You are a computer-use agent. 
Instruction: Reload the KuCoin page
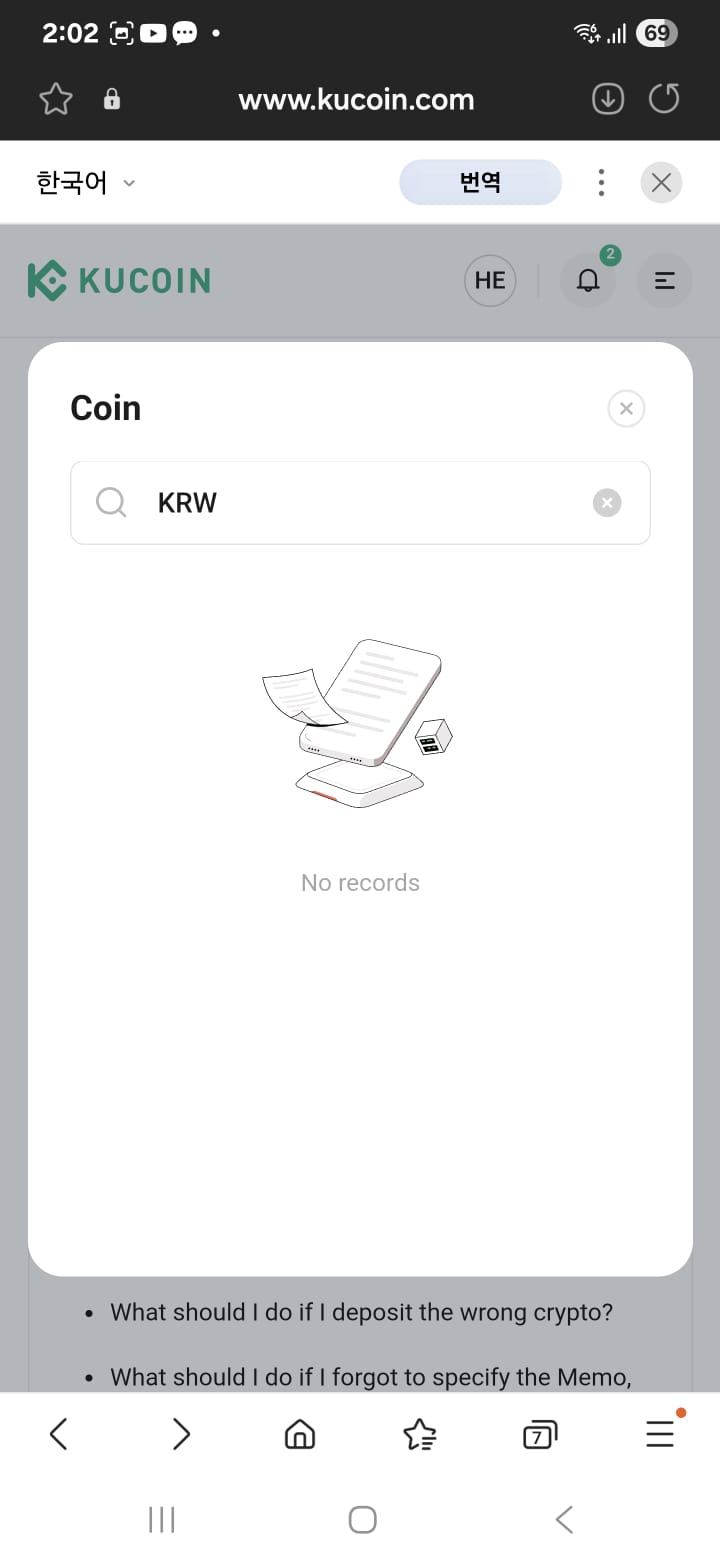[x=664, y=99]
